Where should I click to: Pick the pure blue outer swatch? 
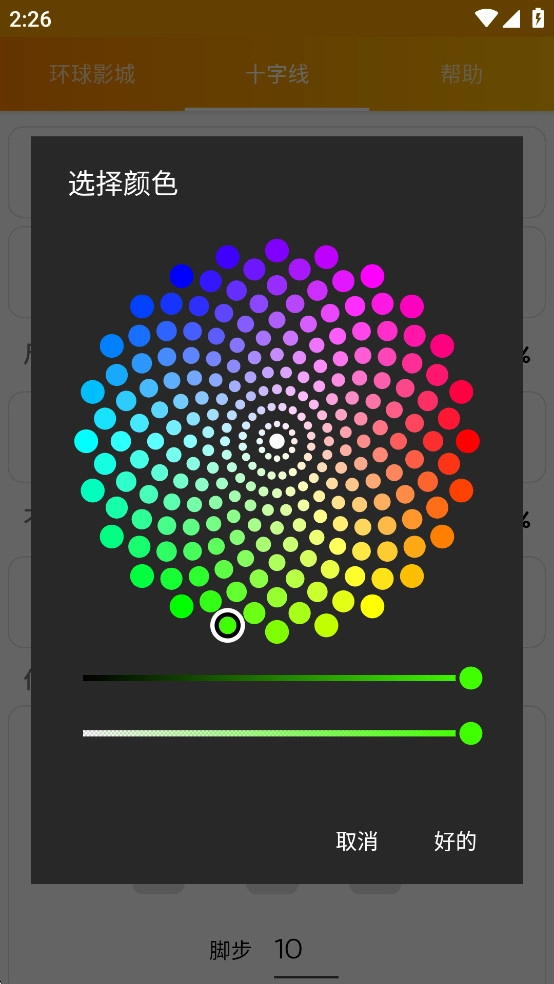point(181,275)
